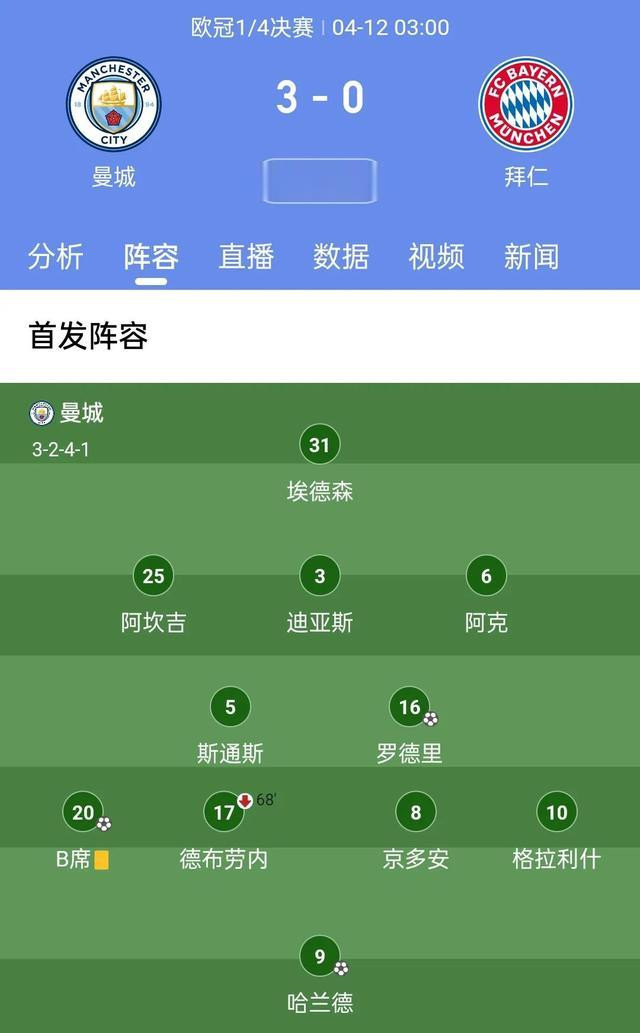Open the 曼城 team logo

pos(113,104)
